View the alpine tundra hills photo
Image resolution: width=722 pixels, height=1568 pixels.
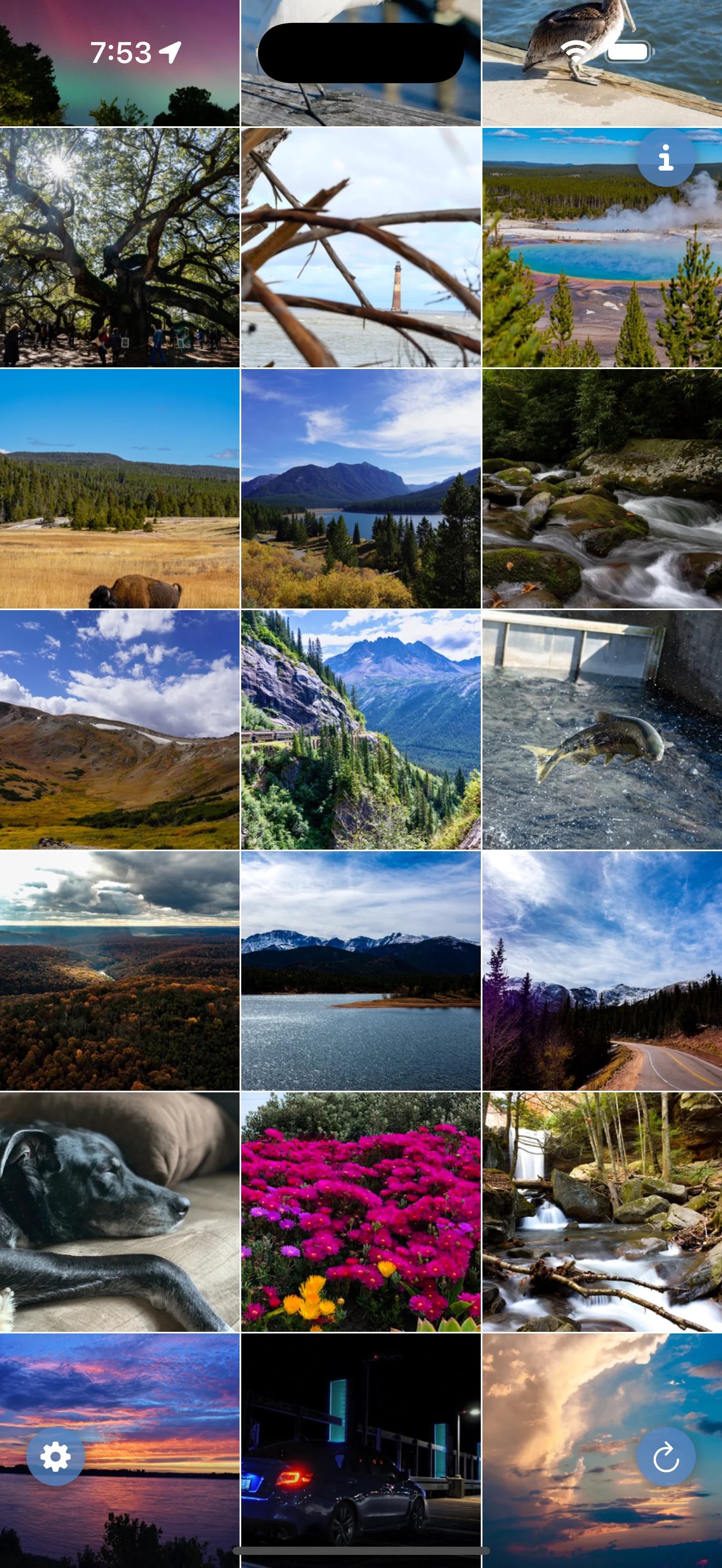tap(119, 729)
